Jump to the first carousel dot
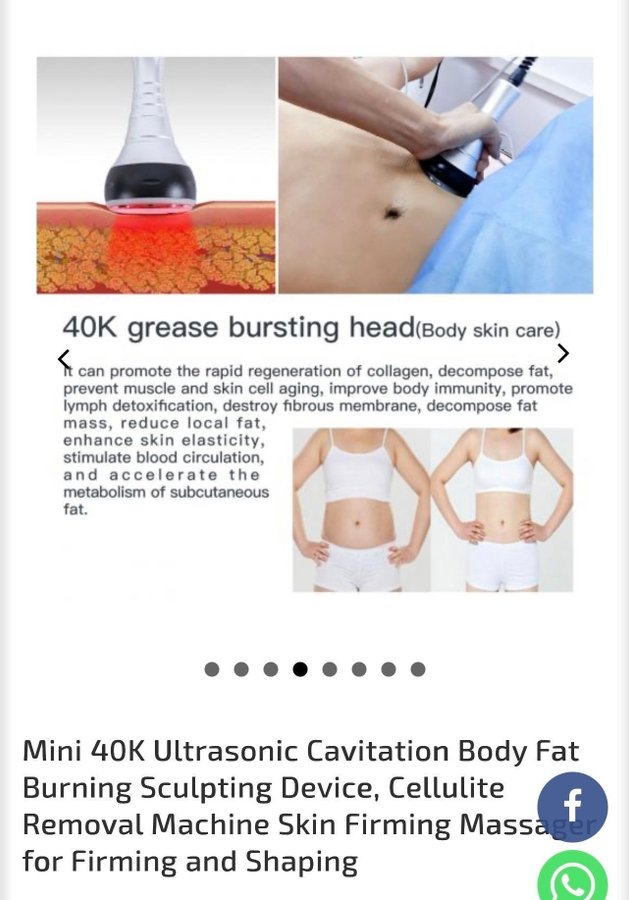 (212, 669)
